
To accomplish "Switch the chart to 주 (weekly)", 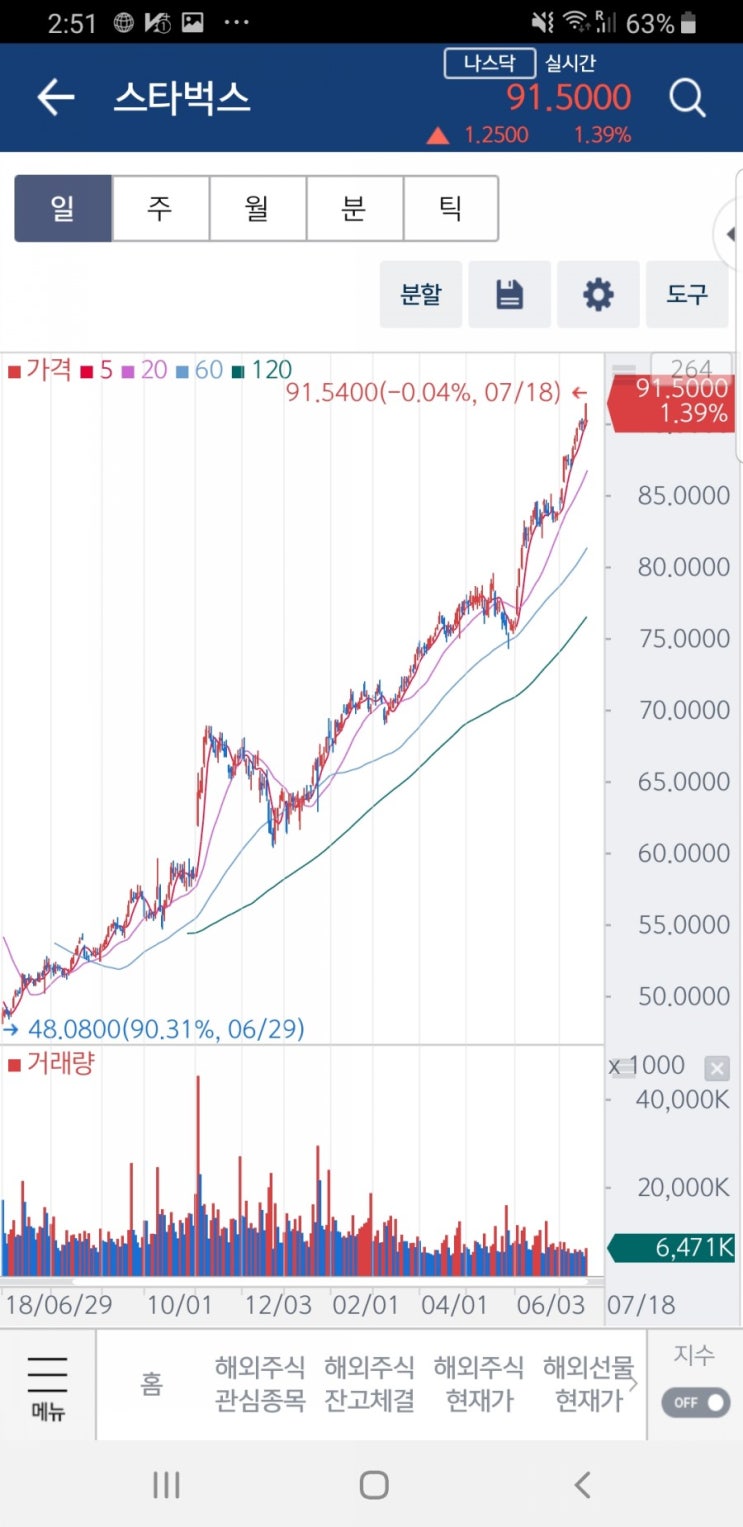I will [160, 209].
